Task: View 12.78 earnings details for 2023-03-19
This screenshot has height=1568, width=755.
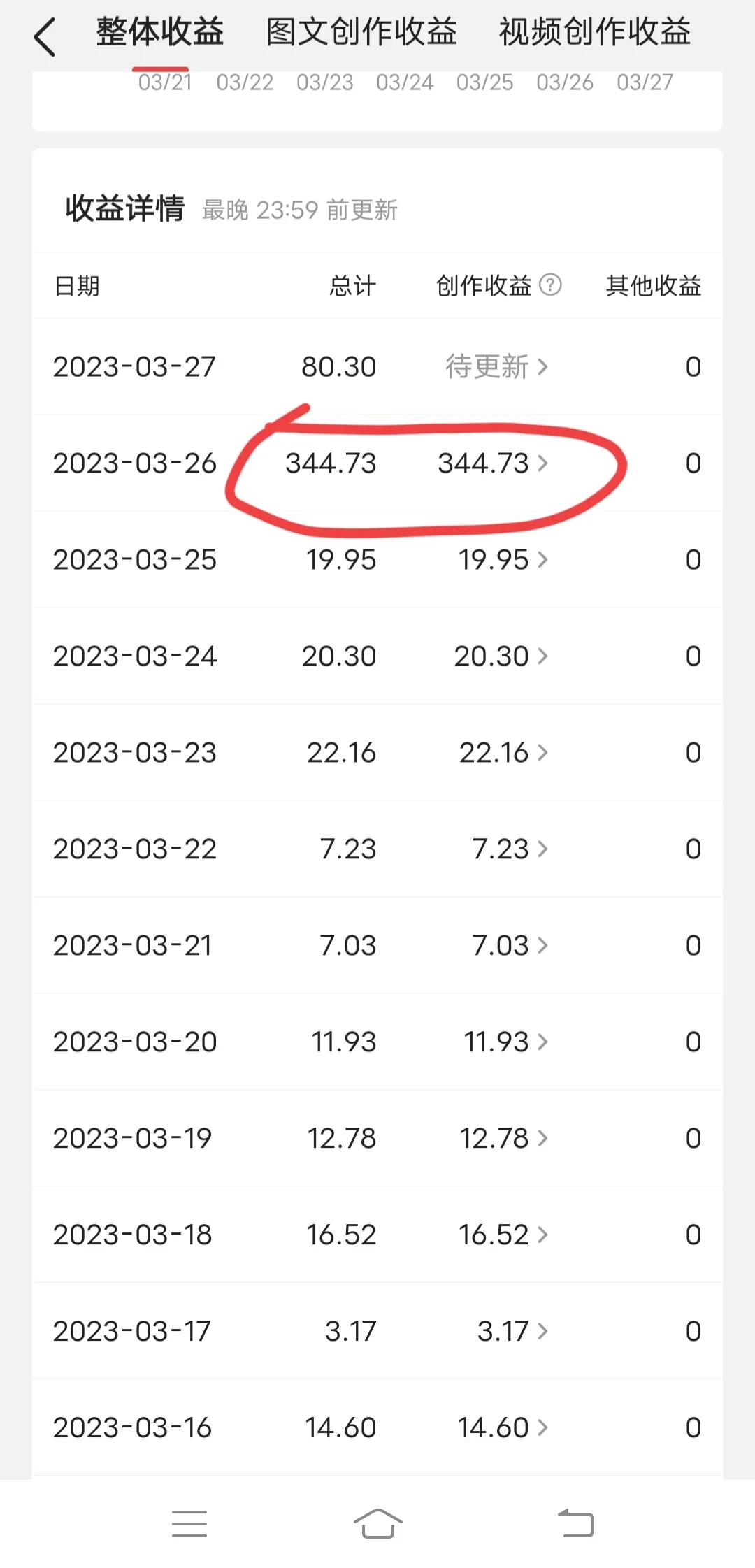Action: pos(503,1138)
